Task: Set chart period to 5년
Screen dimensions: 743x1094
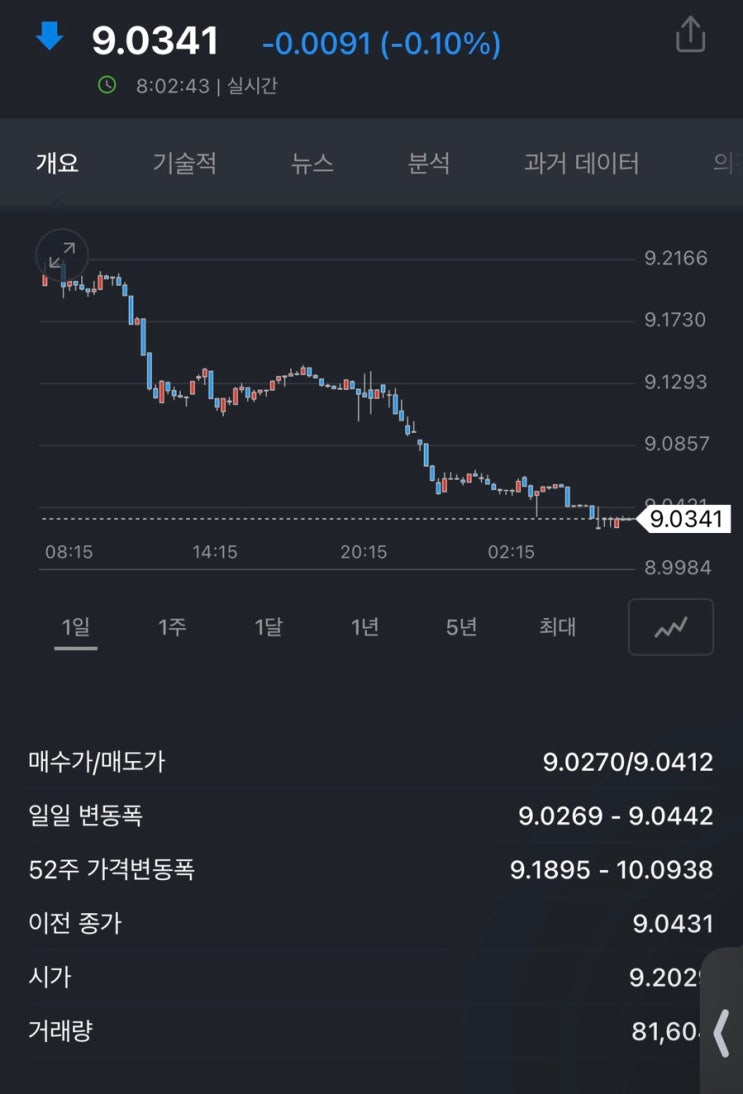Action: tap(461, 627)
